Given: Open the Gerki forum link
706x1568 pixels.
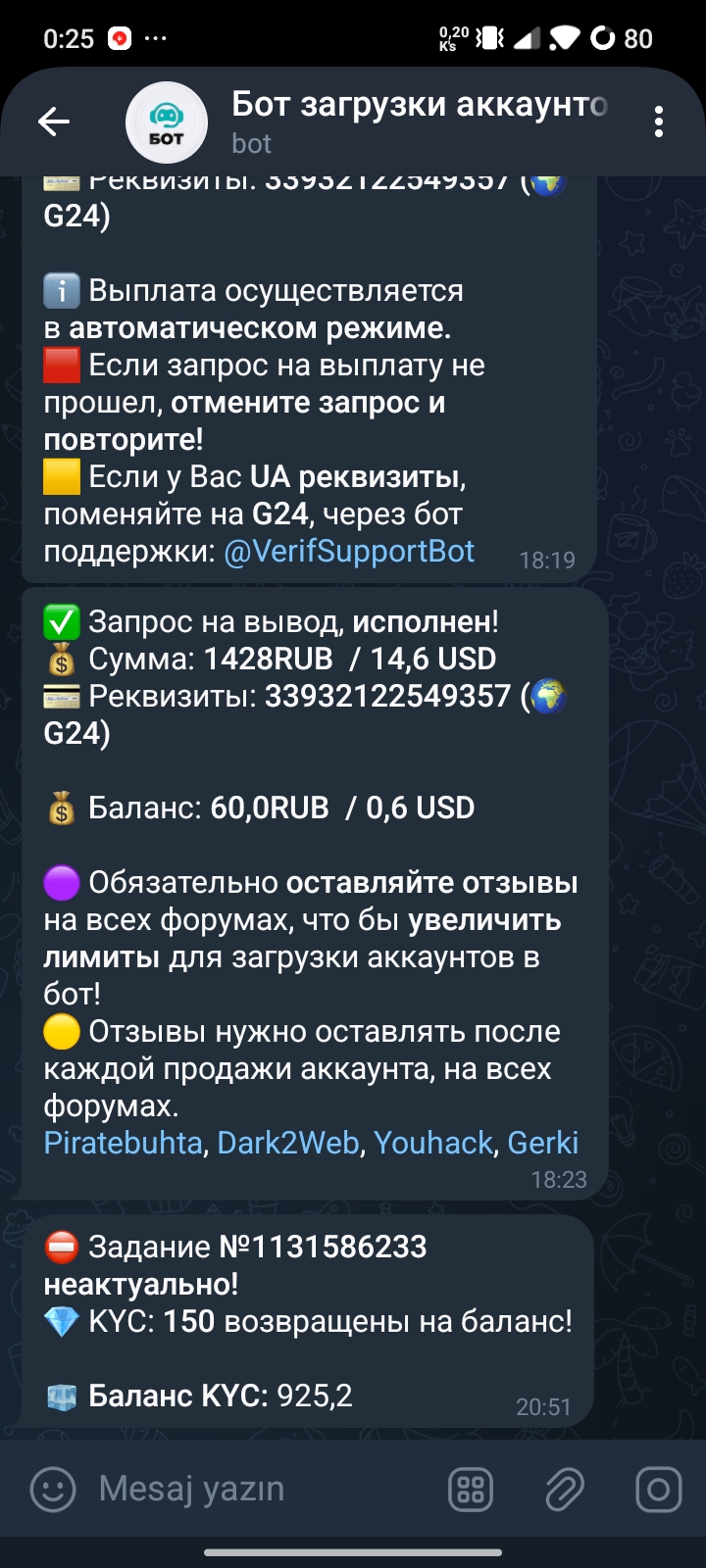Looking at the screenshot, I should (x=542, y=1143).
